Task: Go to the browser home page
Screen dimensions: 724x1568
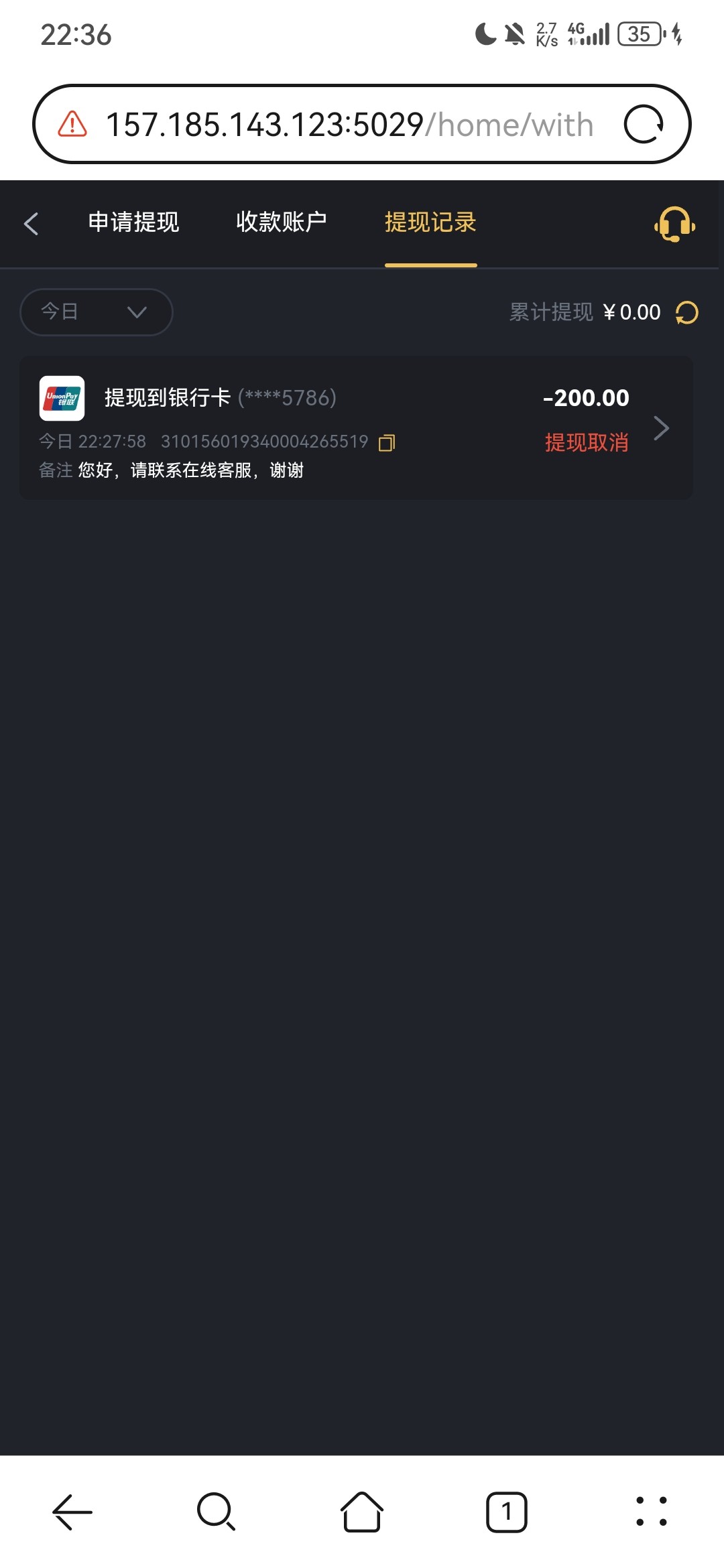Action: tap(362, 1512)
